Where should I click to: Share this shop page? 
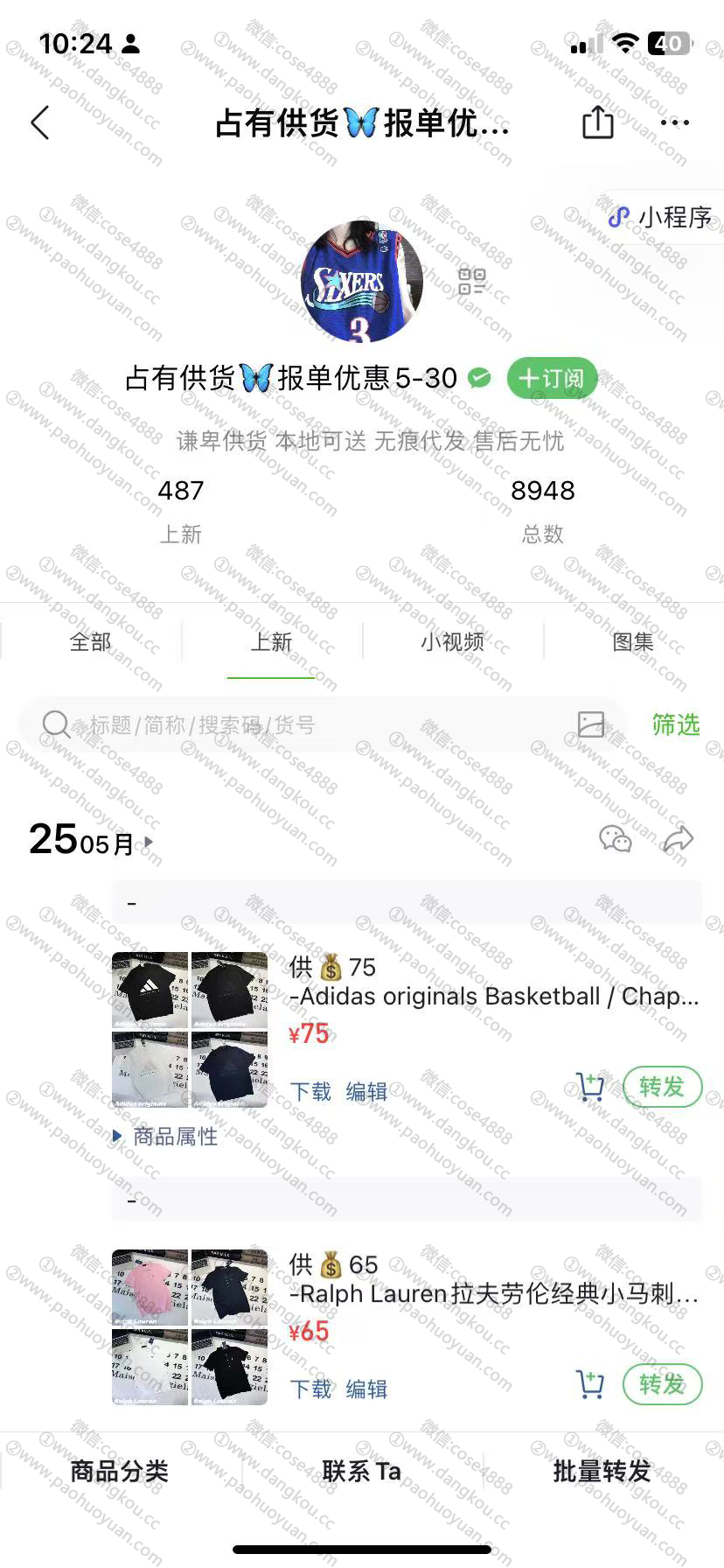coord(597,122)
